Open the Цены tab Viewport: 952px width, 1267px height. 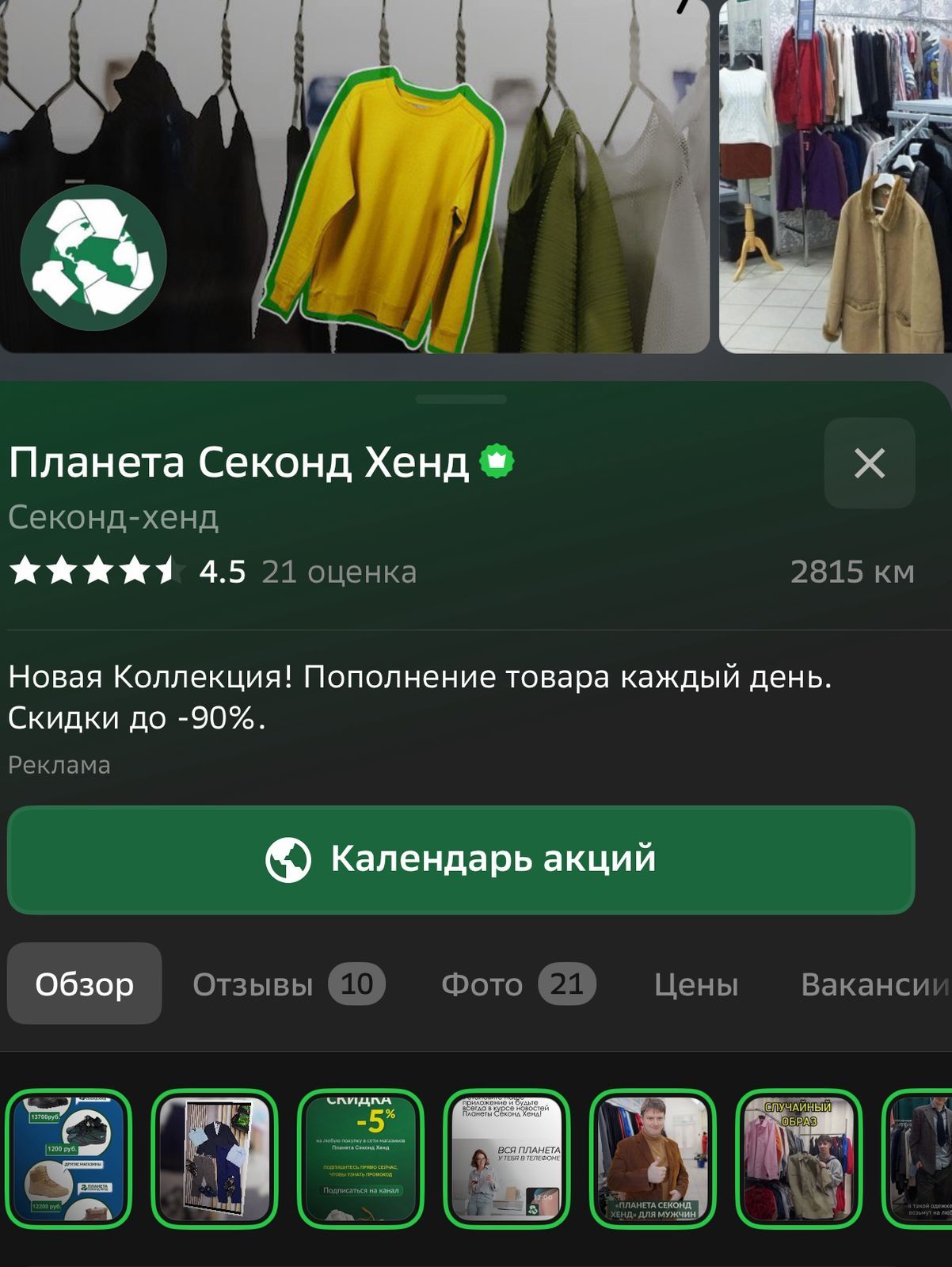coord(695,984)
